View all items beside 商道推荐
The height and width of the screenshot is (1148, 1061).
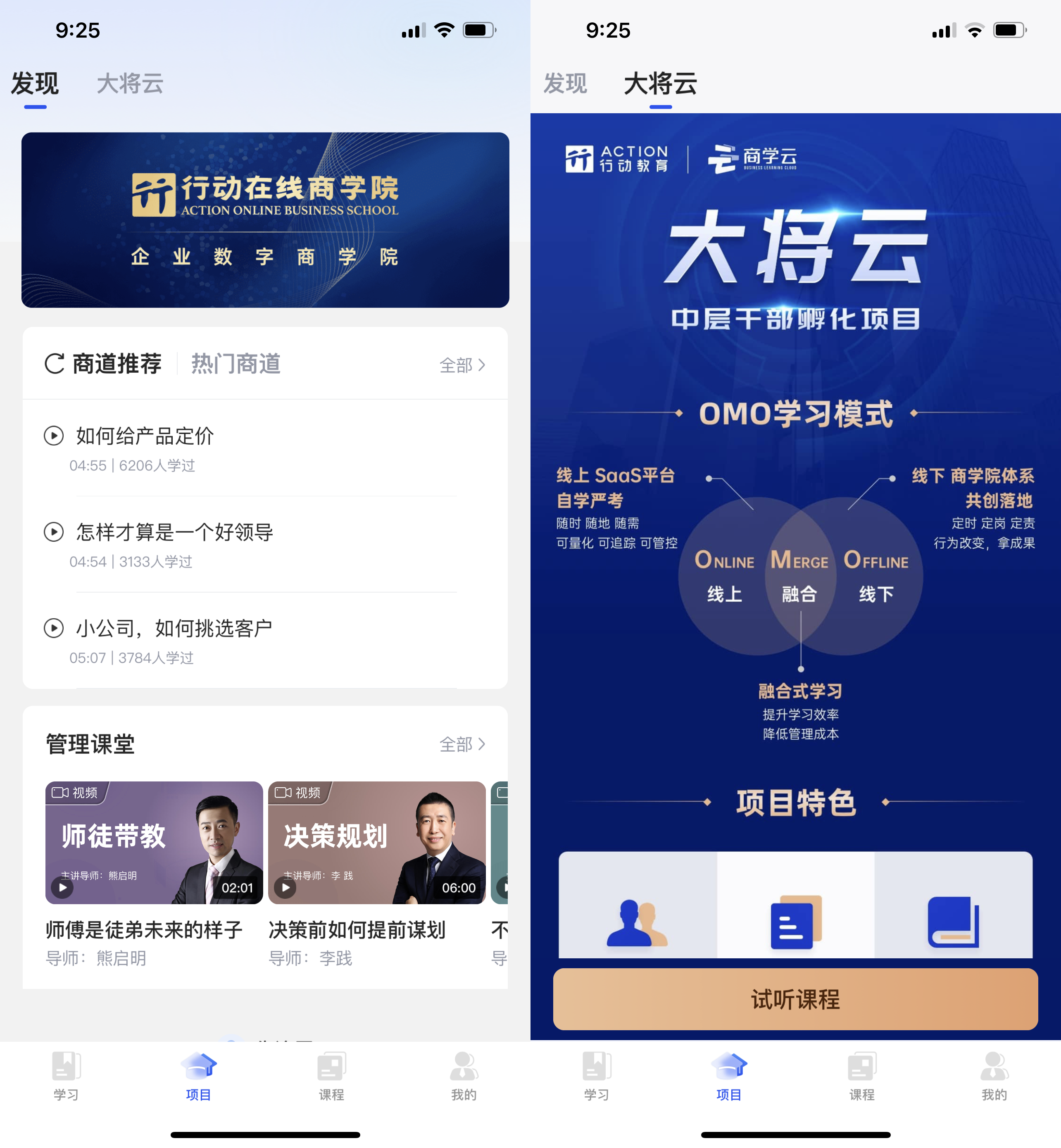coord(462,364)
